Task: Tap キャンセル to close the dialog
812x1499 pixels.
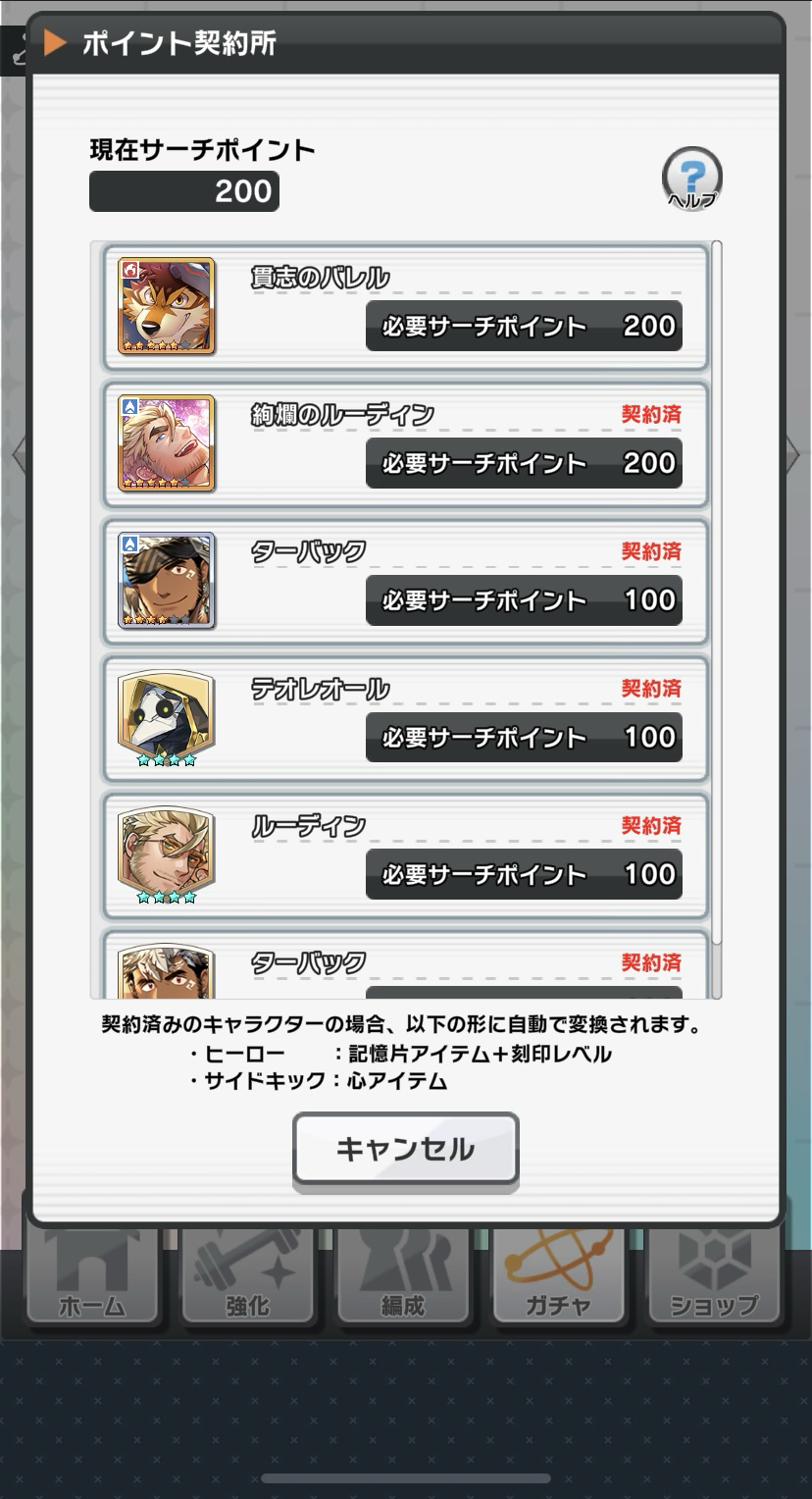Action: [x=405, y=1149]
